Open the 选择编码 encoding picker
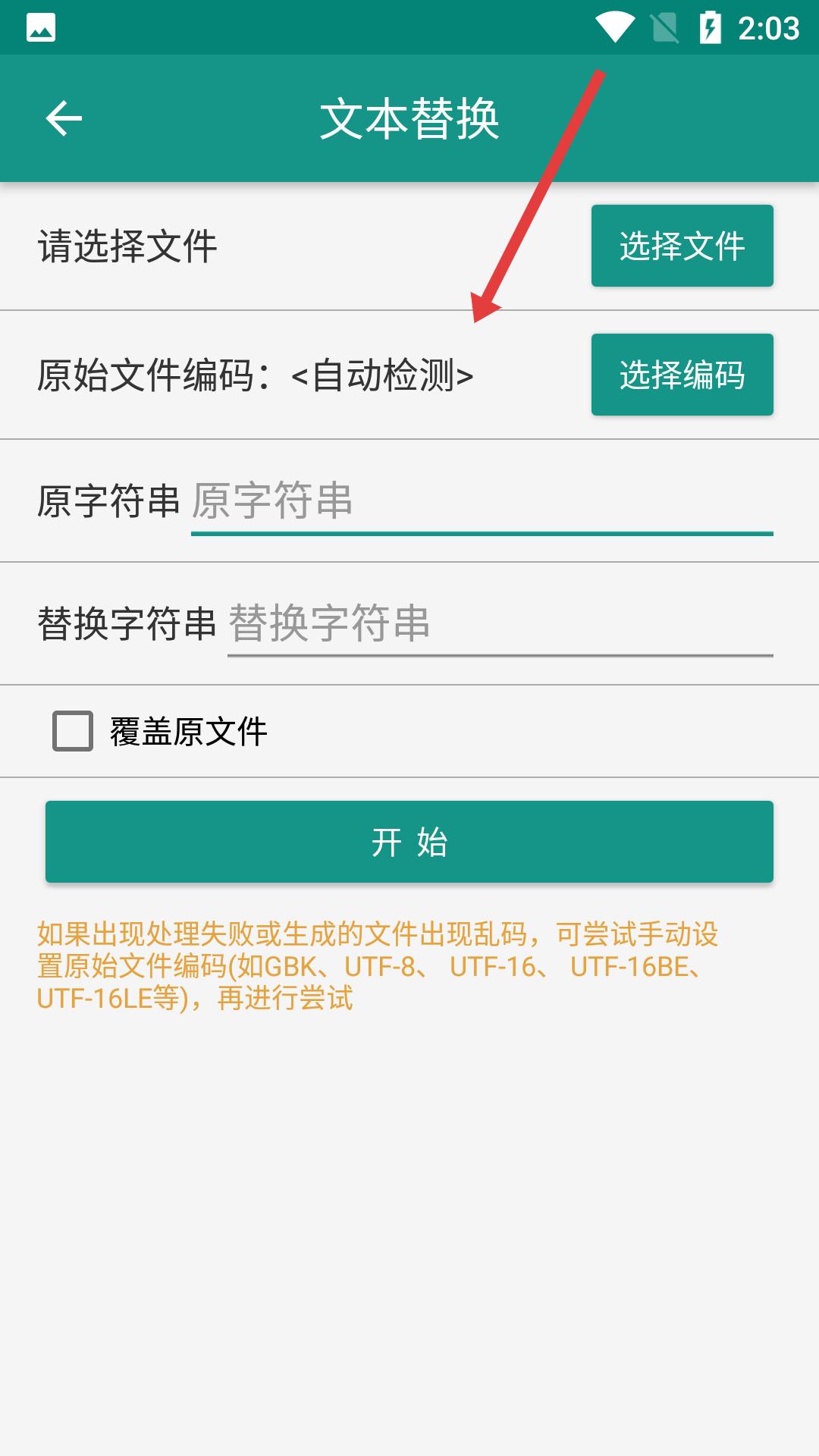 coord(682,375)
